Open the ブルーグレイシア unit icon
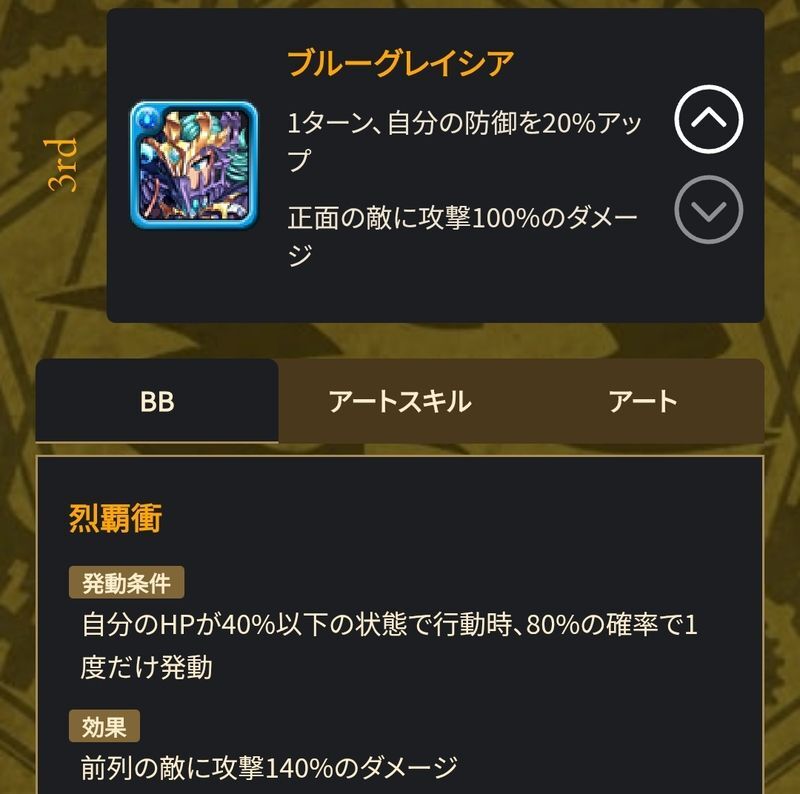Image resolution: width=800 pixels, height=794 pixels. (x=194, y=164)
